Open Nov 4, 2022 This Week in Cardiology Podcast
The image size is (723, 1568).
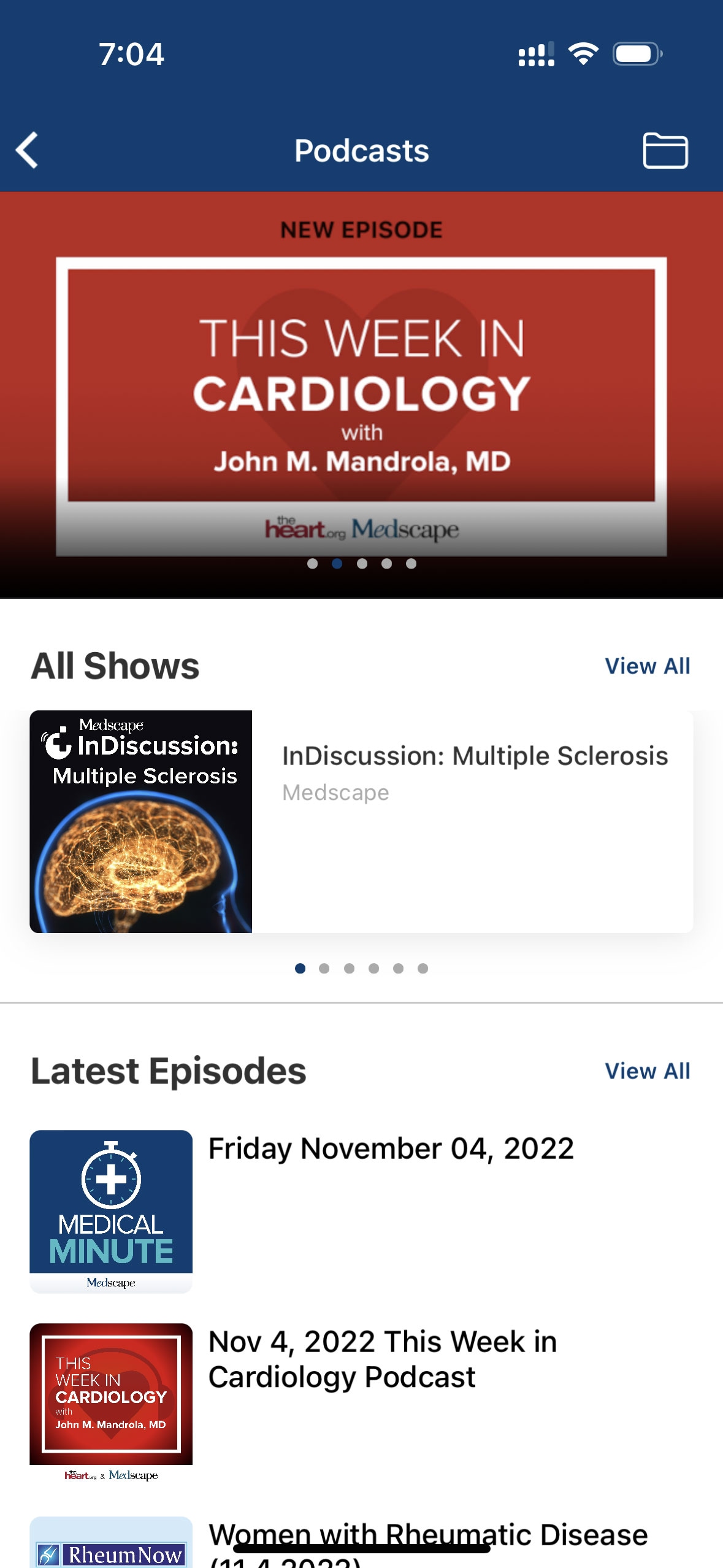point(382,1359)
